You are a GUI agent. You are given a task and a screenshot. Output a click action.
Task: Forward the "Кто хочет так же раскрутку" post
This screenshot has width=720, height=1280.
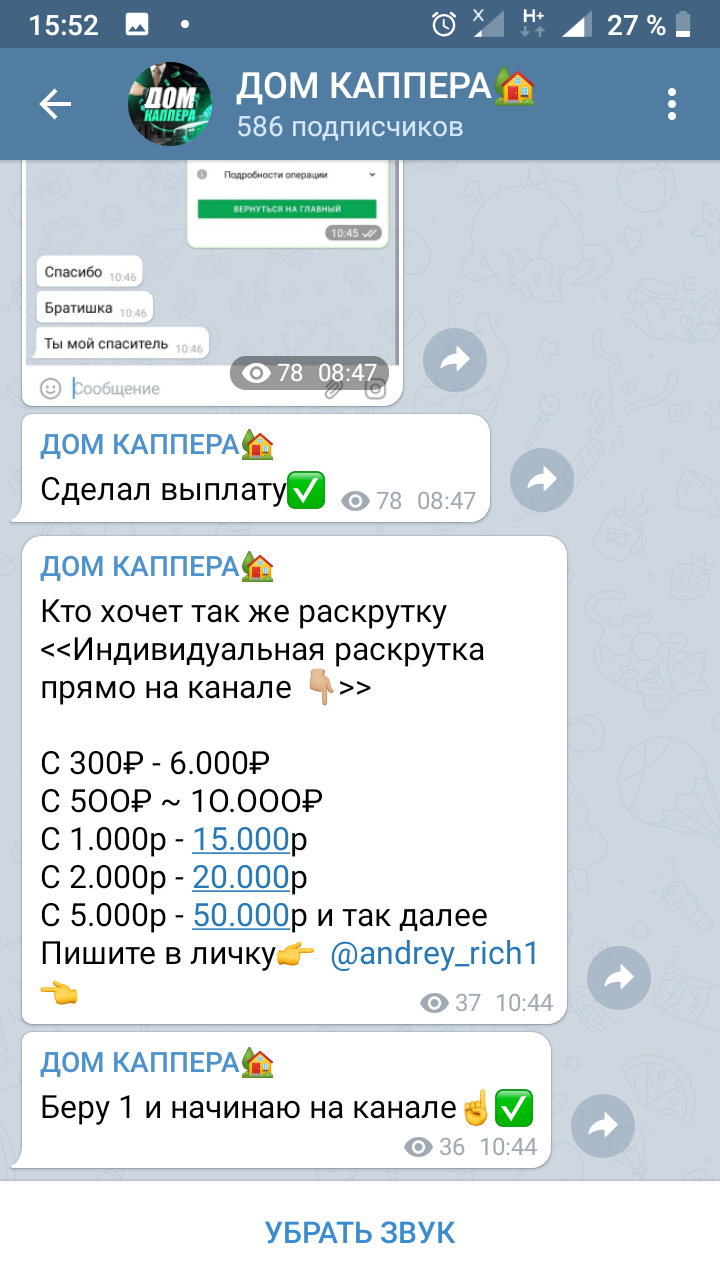point(619,977)
